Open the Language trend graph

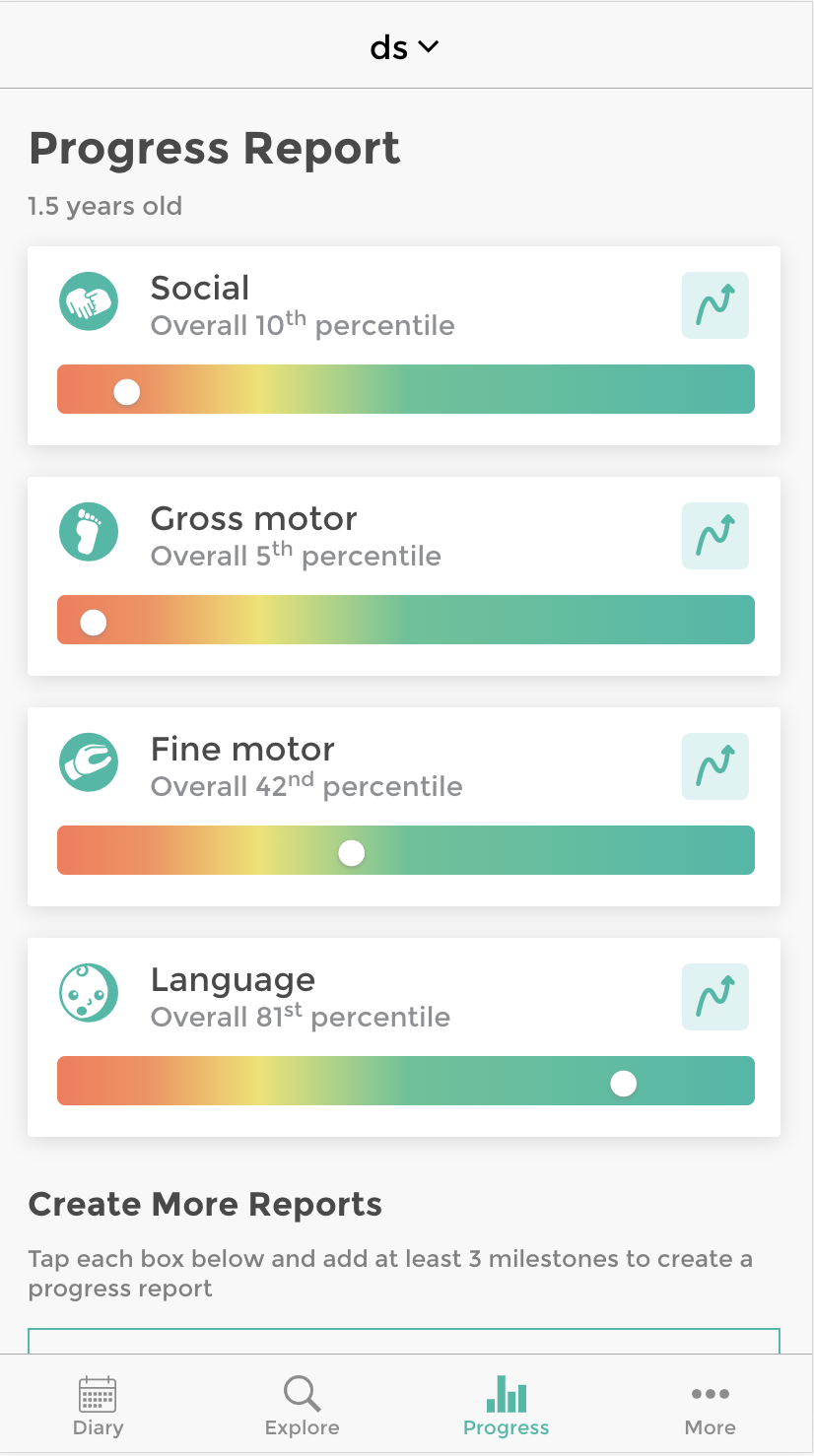click(x=714, y=997)
